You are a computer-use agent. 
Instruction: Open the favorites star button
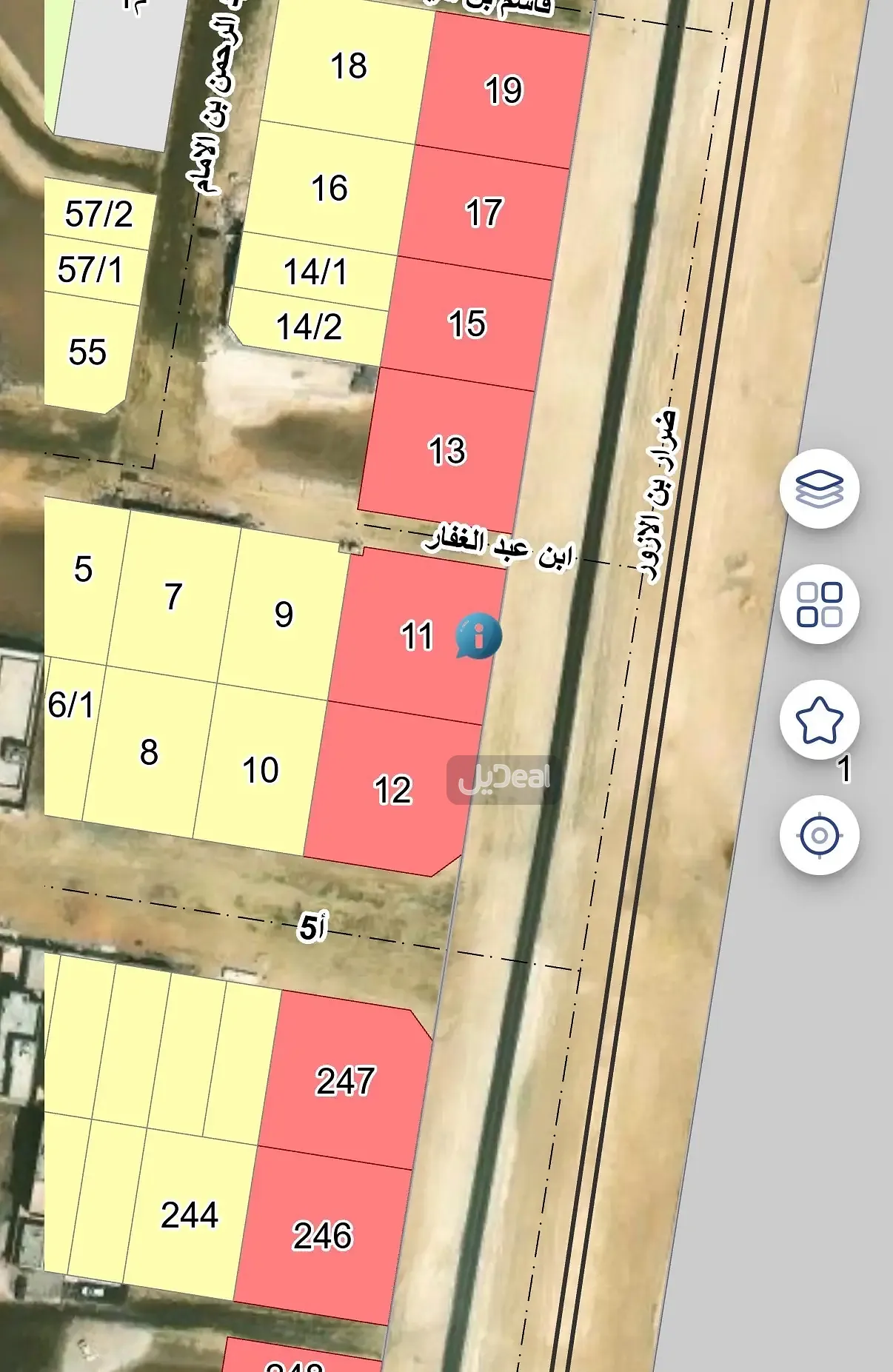(x=819, y=720)
